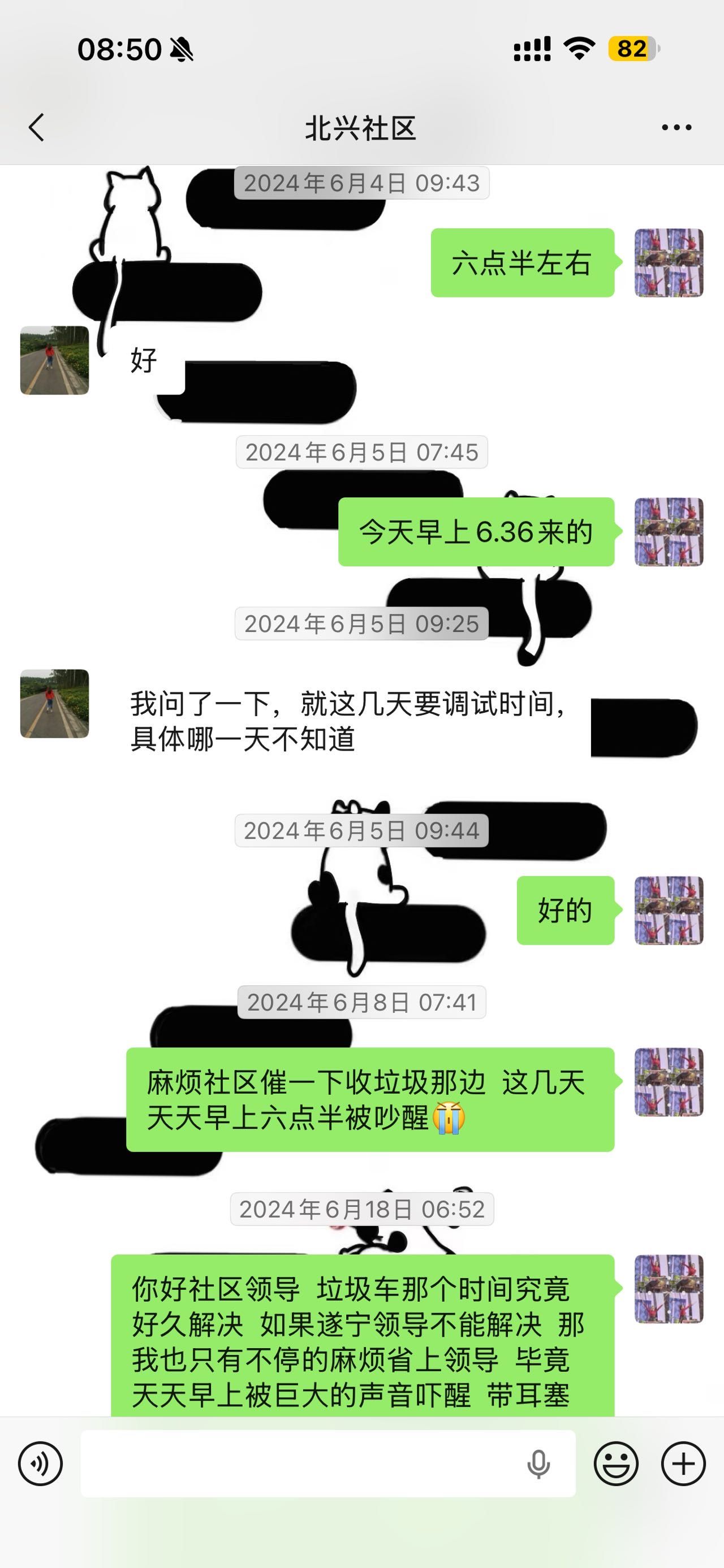
Task: Tap the microphone dictation icon
Action: [538, 1464]
